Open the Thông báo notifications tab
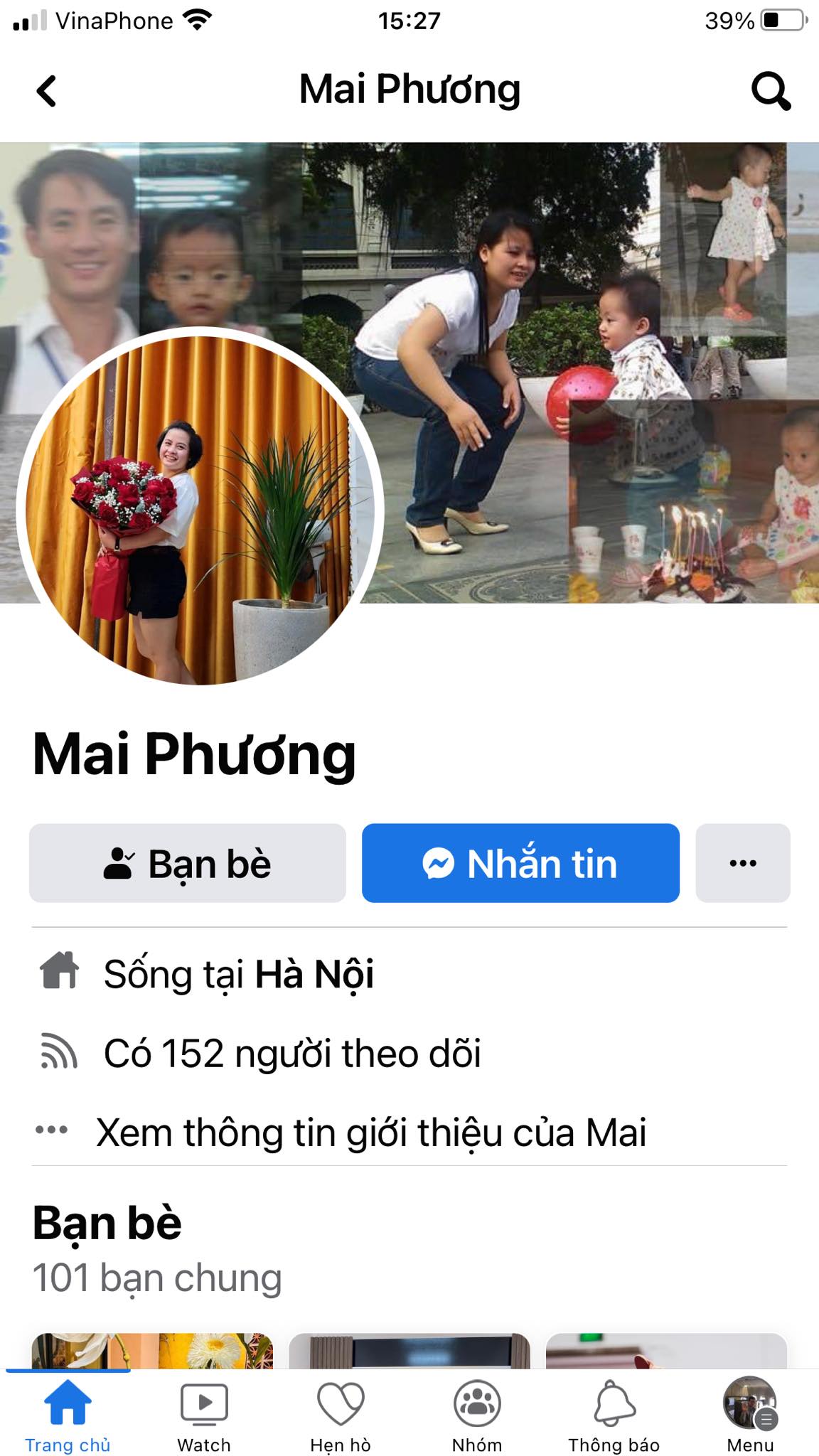The width and height of the screenshot is (819, 1456). [x=614, y=1415]
